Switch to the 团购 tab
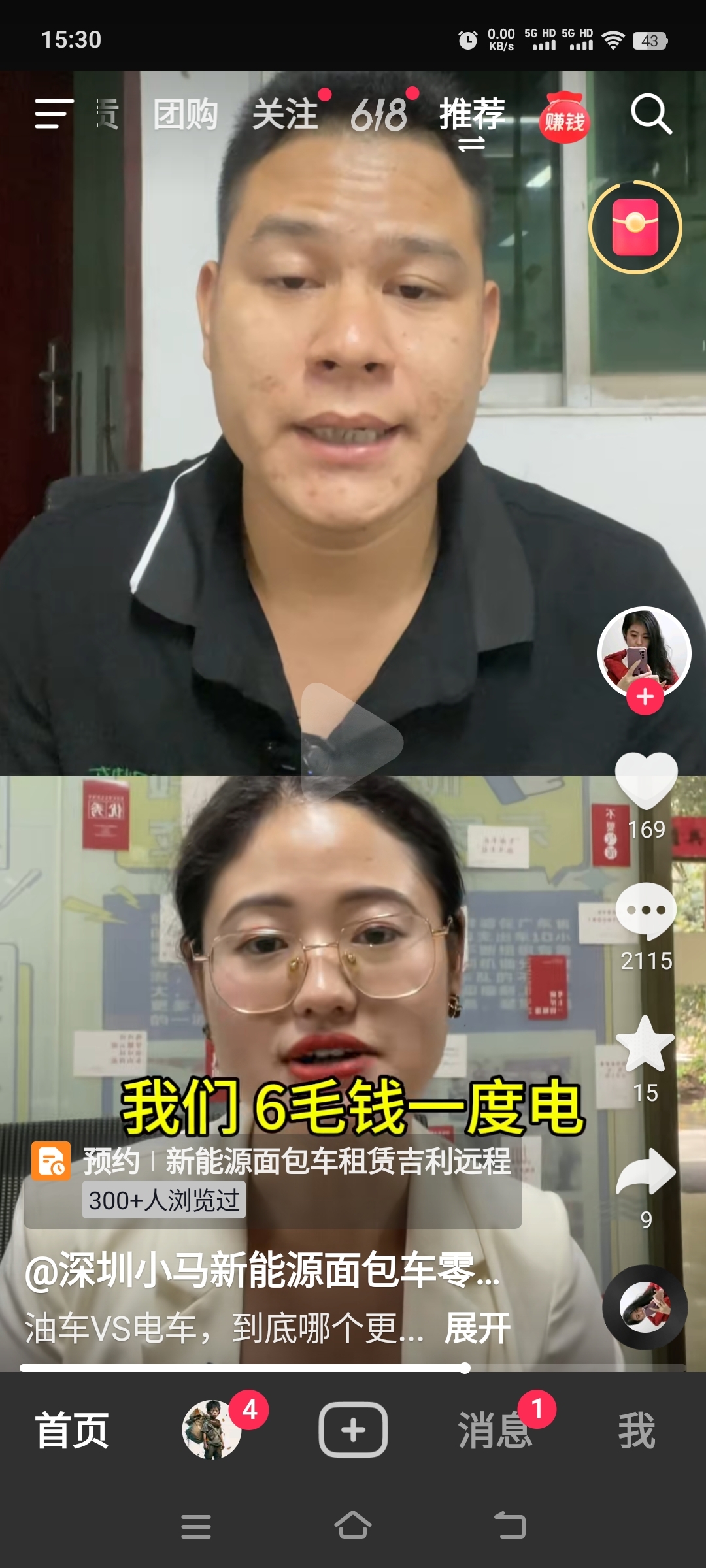The height and width of the screenshot is (1568, 706). click(186, 115)
